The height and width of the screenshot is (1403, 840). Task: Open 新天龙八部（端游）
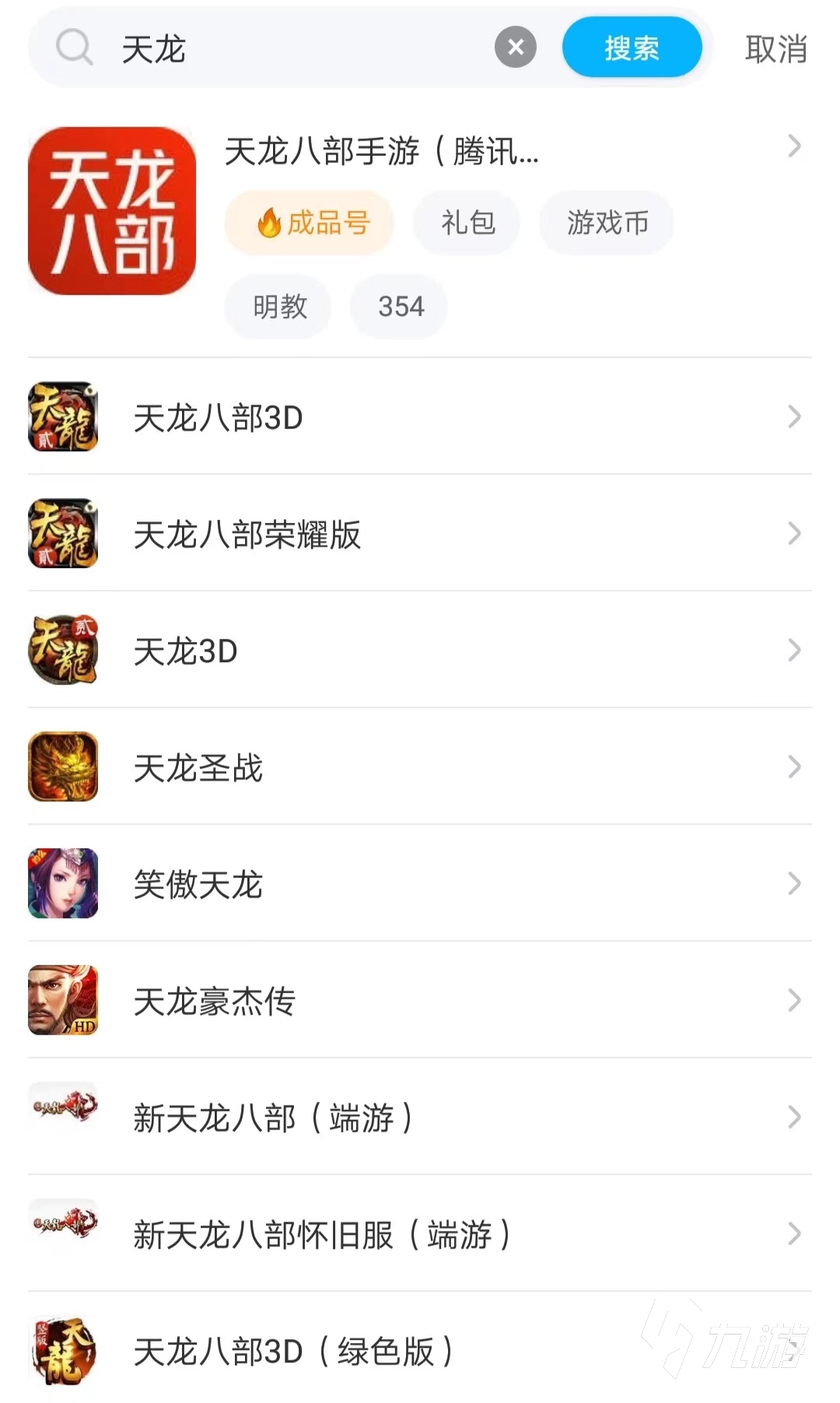[x=420, y=1117]
